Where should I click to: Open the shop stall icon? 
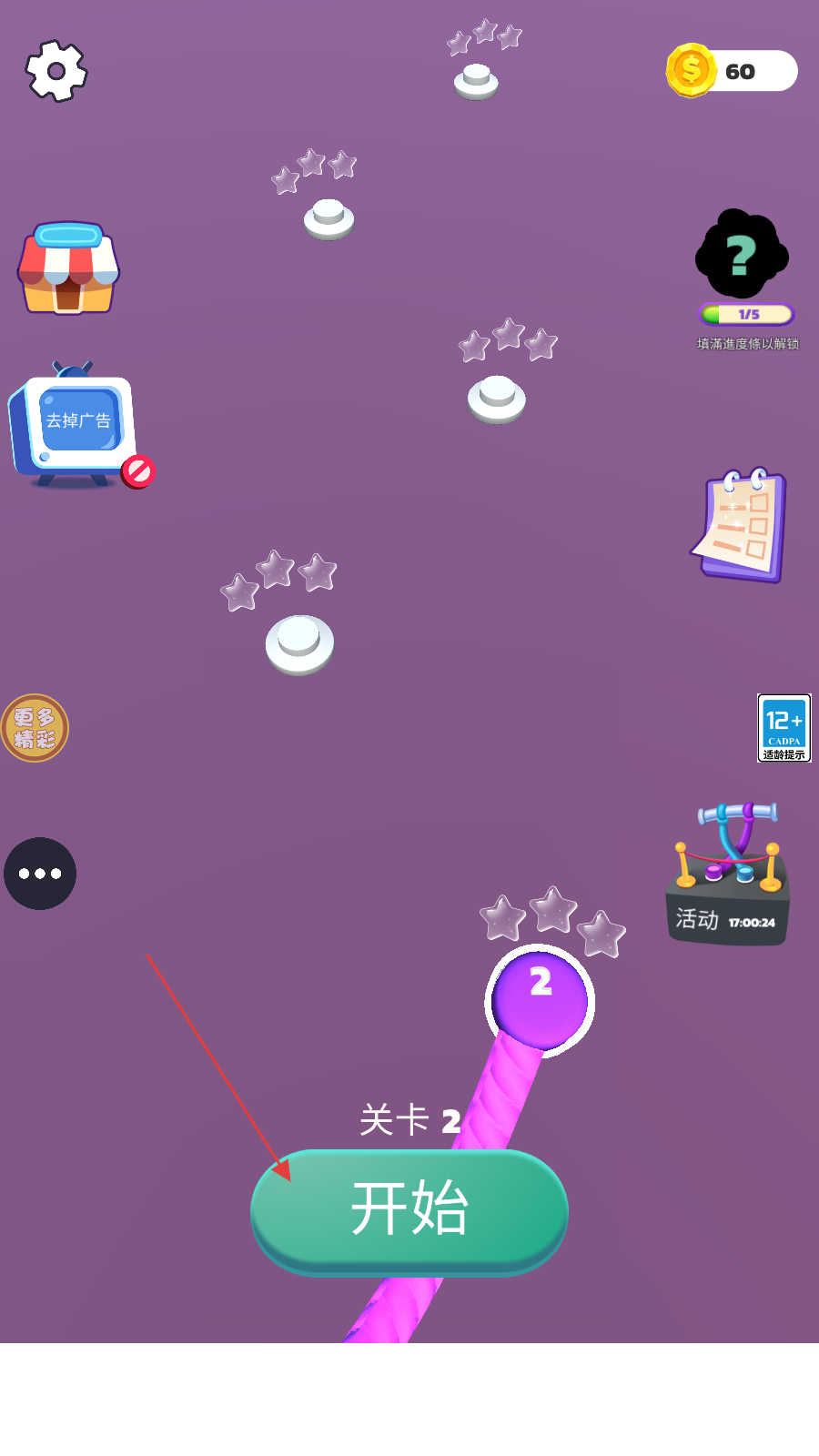(68, 269)
